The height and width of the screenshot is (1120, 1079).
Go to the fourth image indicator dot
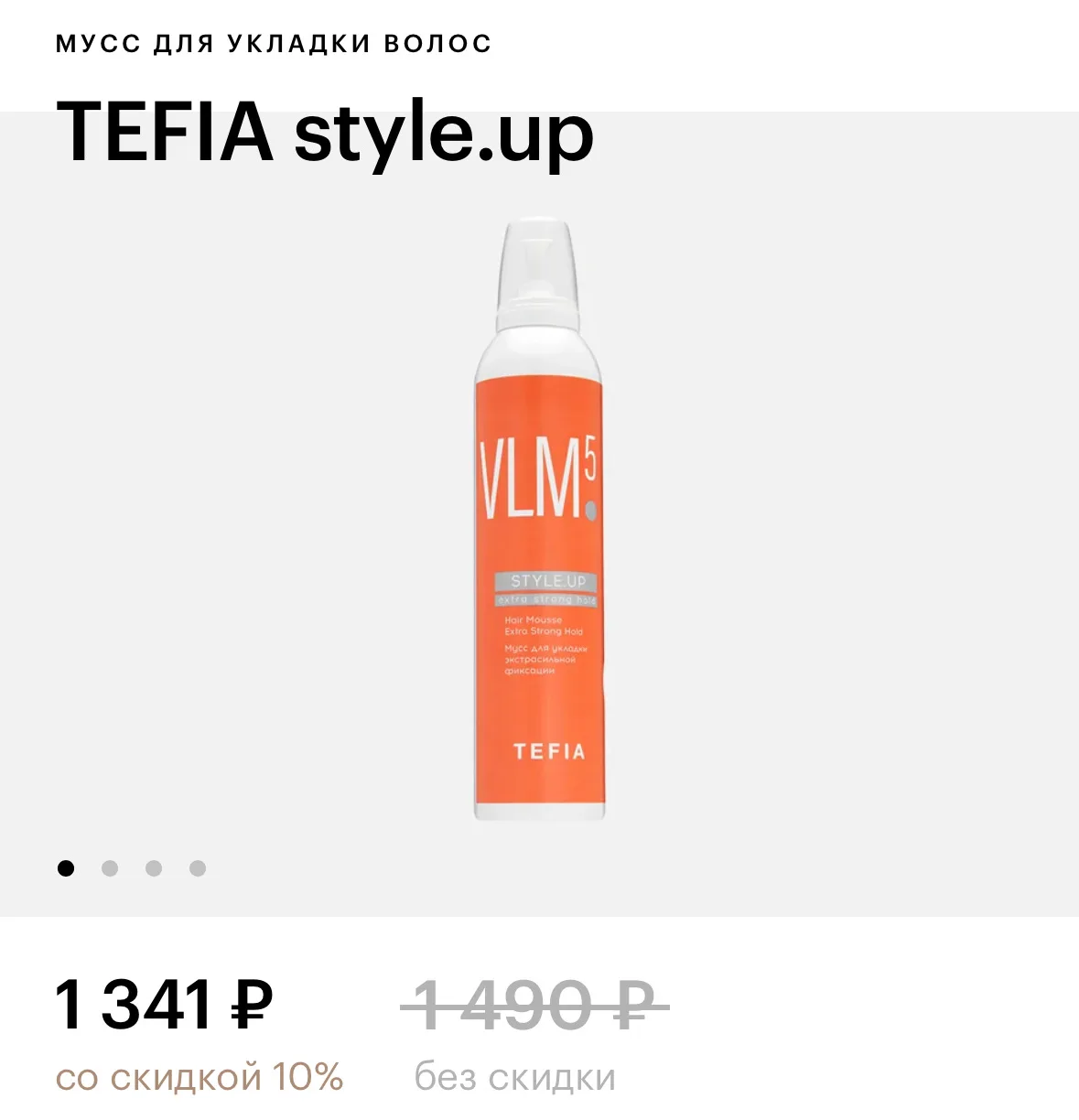click(198, 868)
